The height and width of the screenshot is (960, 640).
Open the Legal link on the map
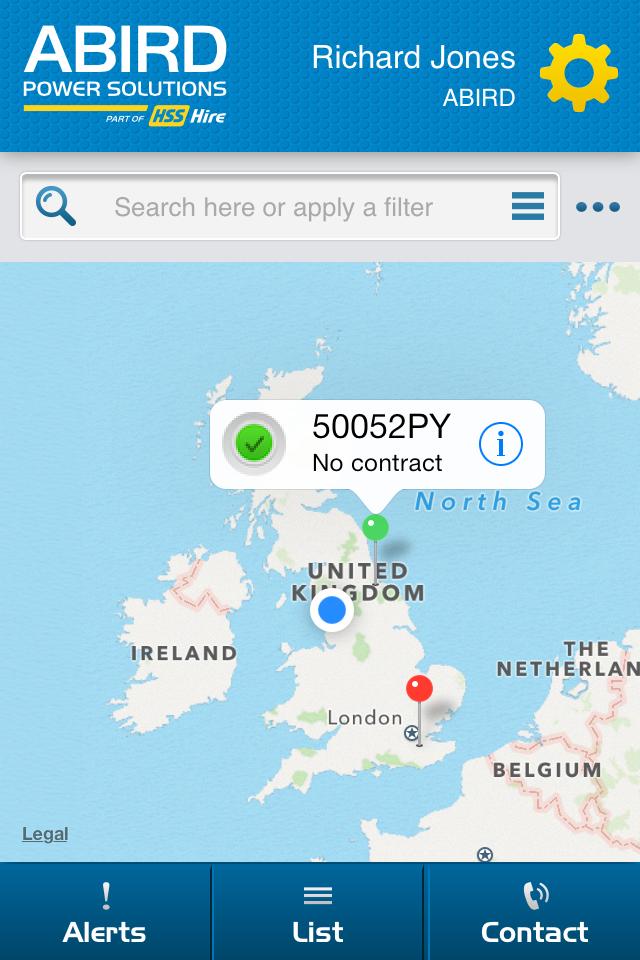(45, 834)
